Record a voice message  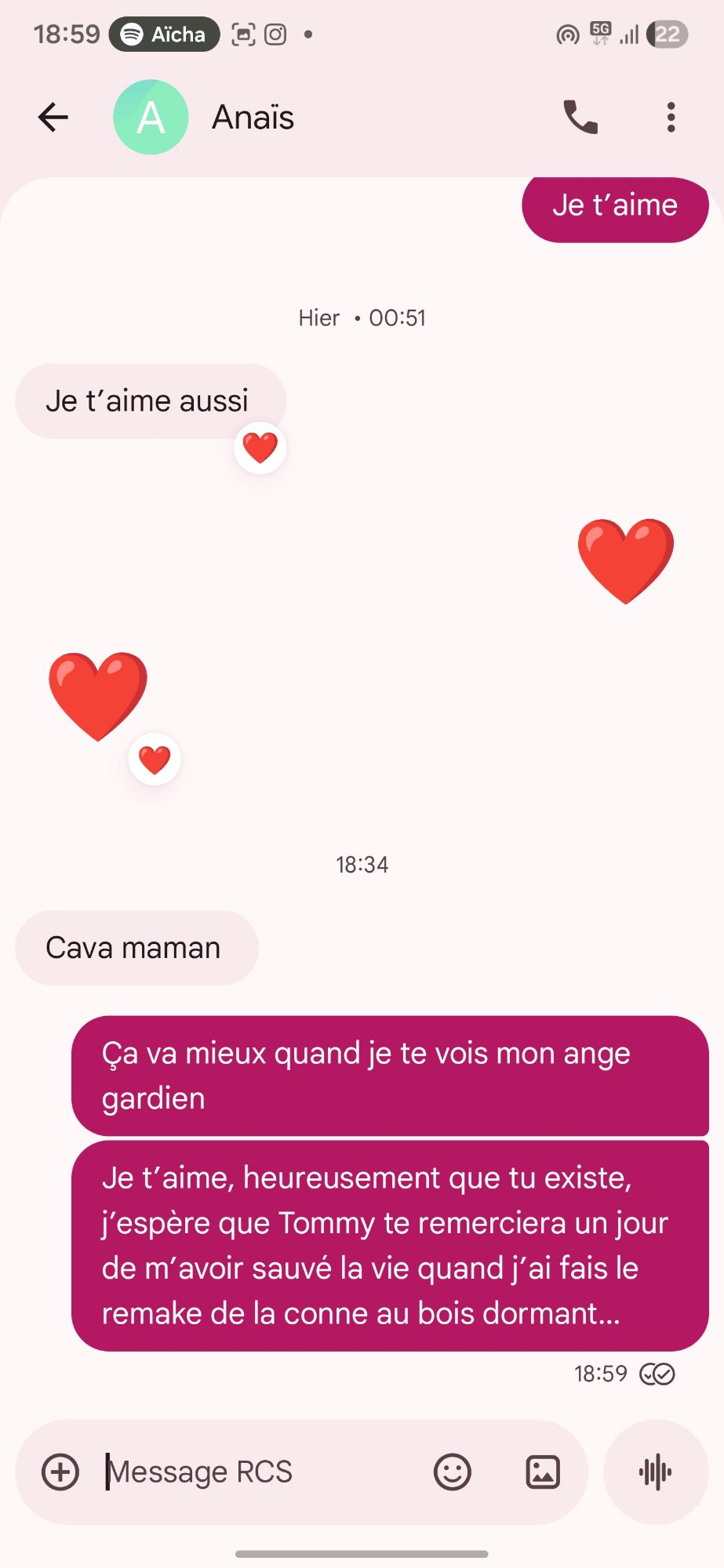(x=656, y=1472)
